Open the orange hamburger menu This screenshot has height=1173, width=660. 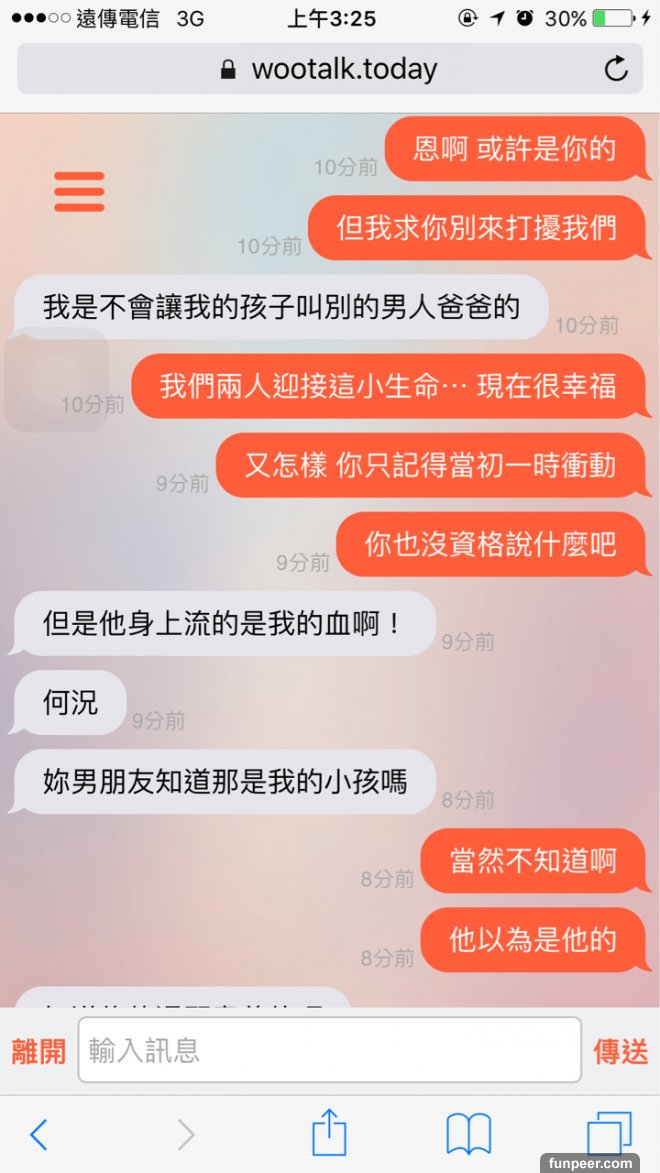coord(79,191)
